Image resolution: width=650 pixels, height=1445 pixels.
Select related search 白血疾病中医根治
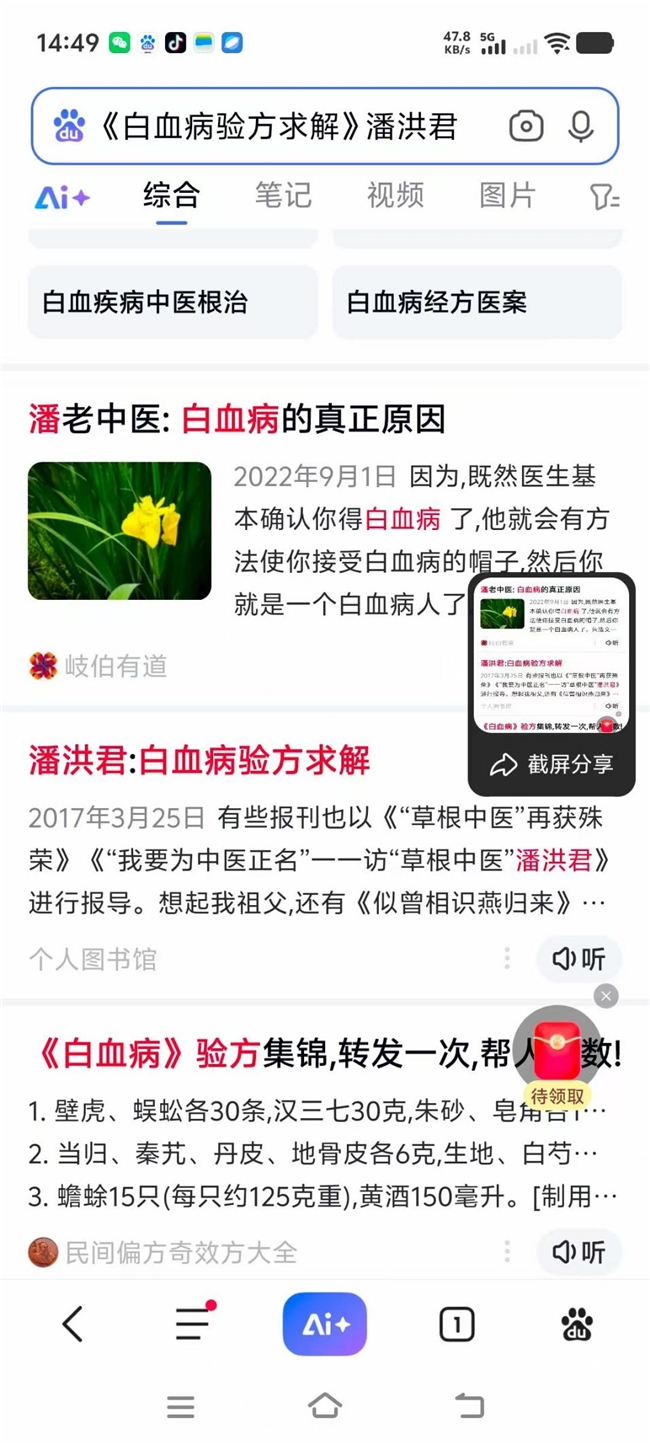[x=172, y=302]
